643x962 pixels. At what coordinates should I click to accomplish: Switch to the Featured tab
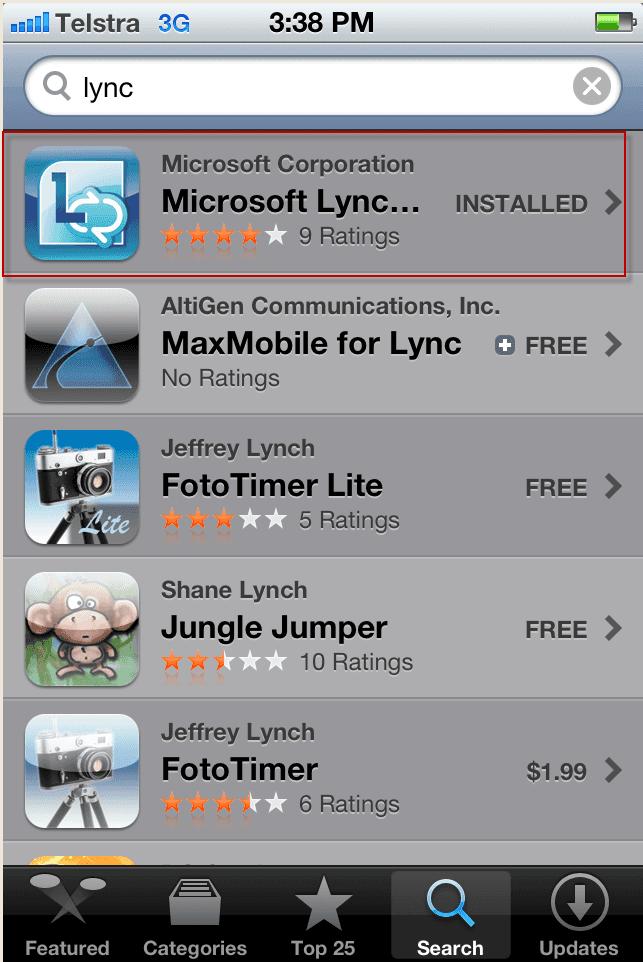coord(67,917)
